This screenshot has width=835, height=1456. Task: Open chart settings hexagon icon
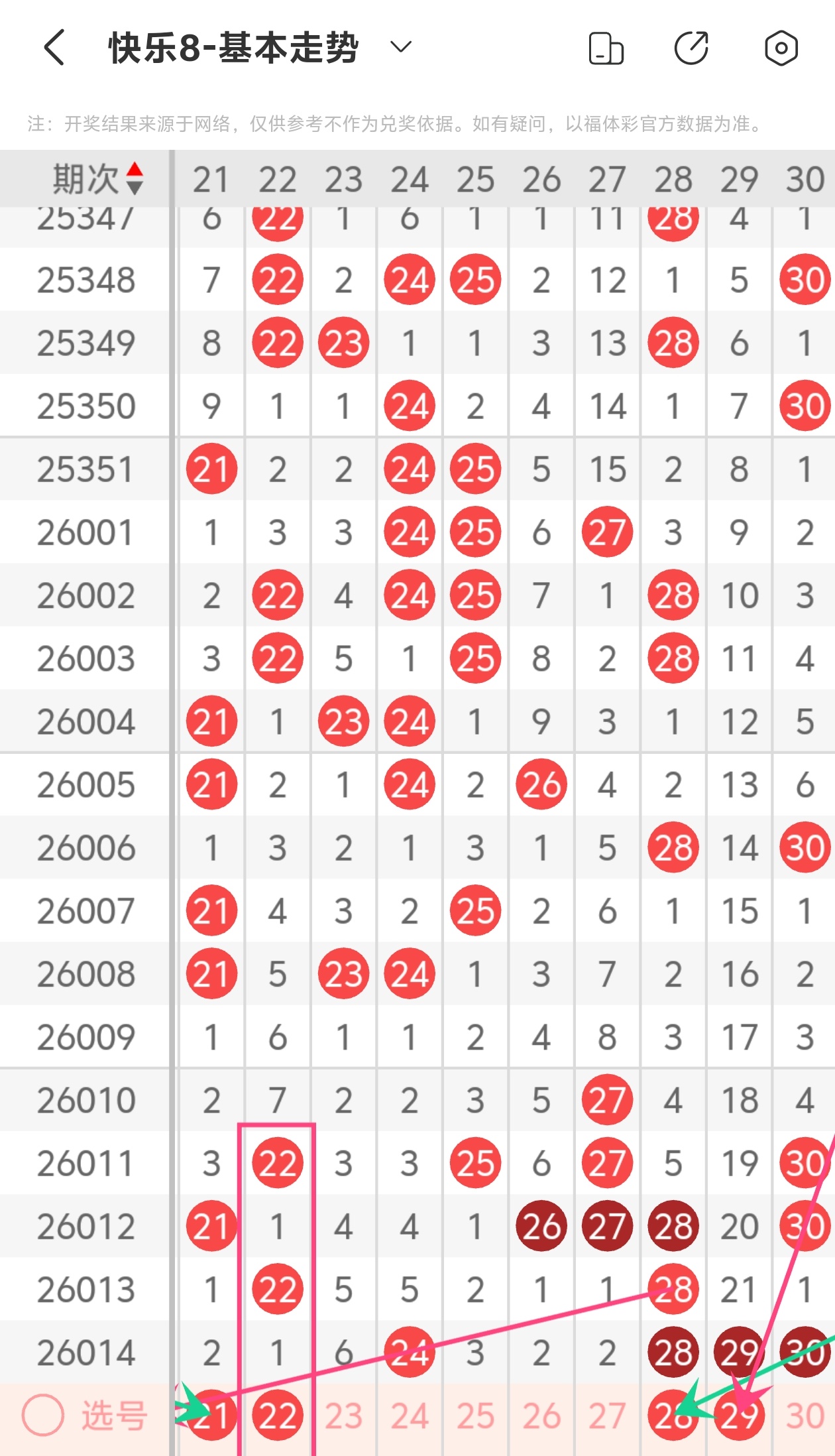pyautogui.click(x=781, y=48)
